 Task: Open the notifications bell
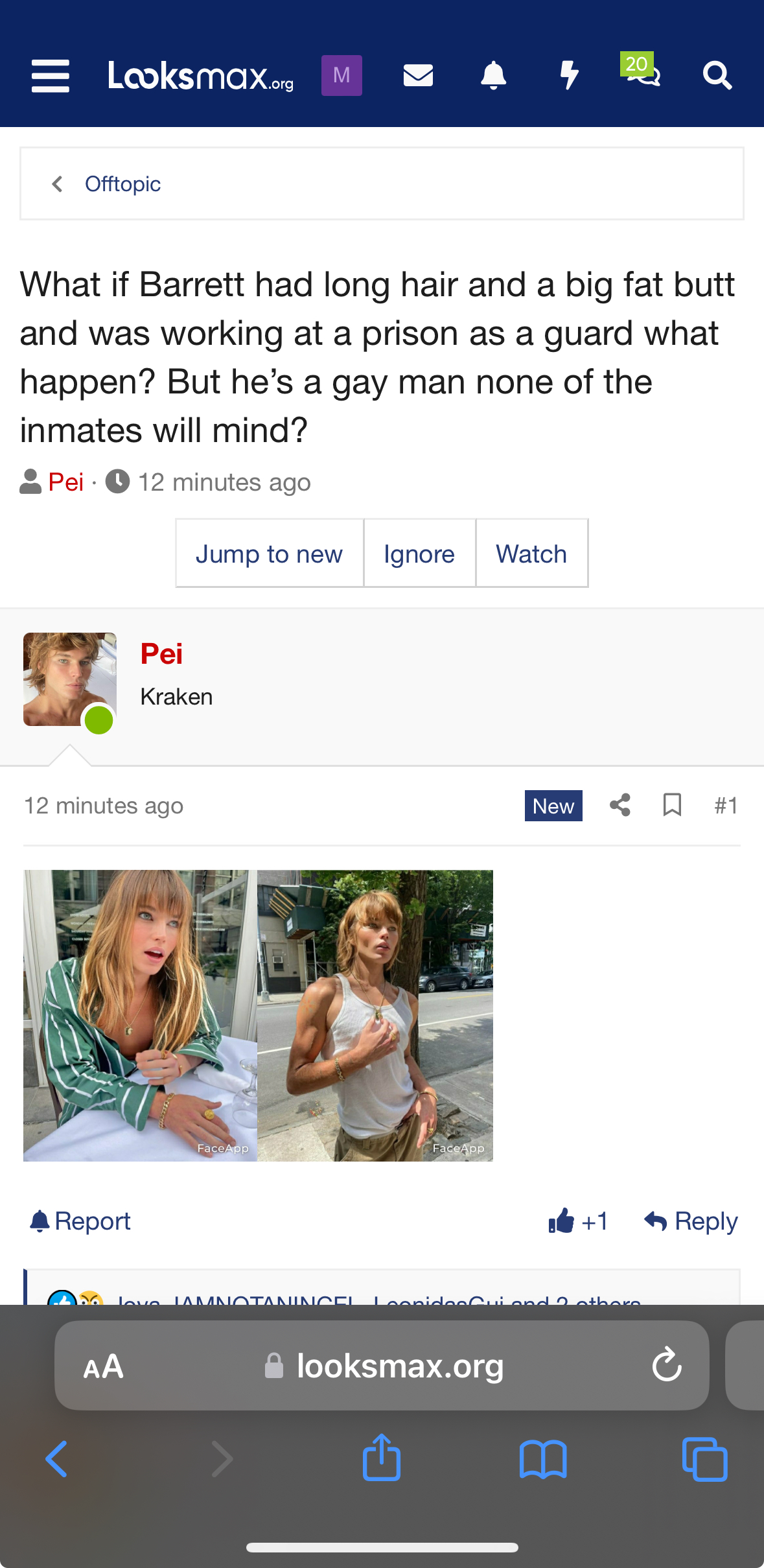coord(493,76)
